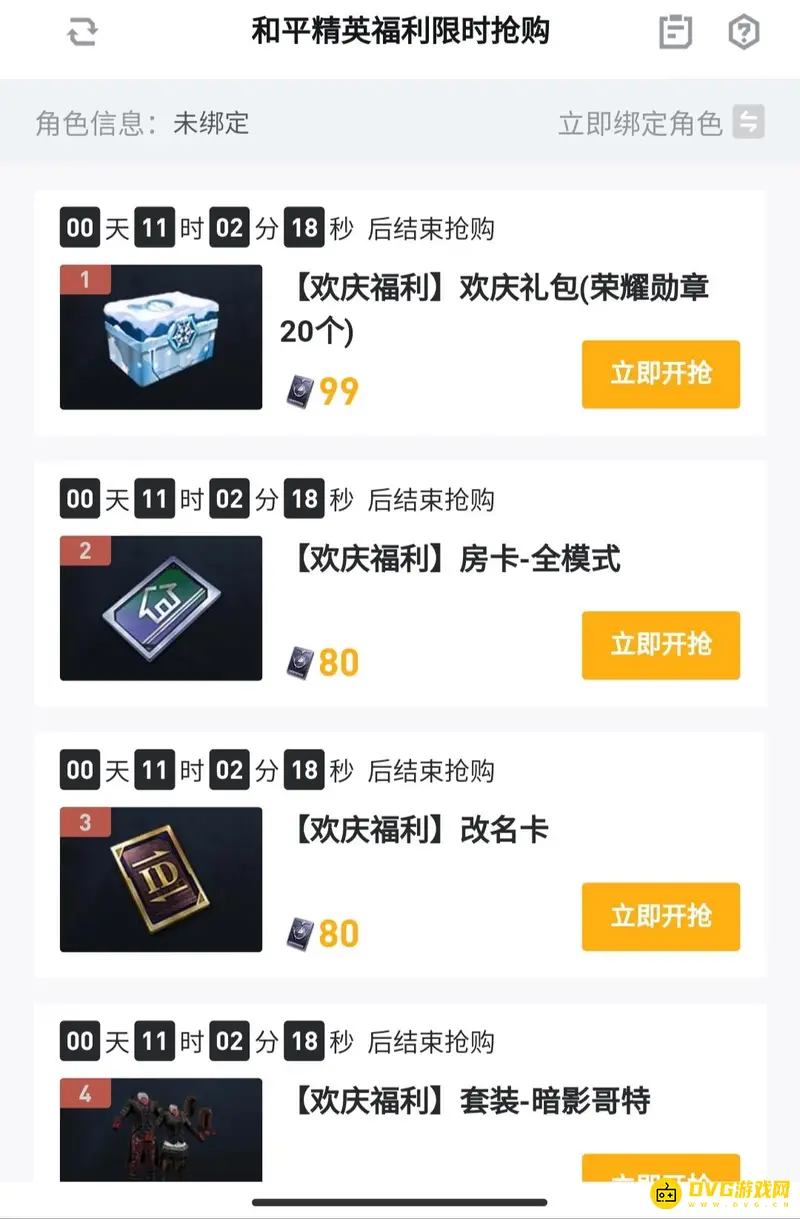Tap 立即开抢 for 房卡-全模式

pyautogui.click(x=661, y=645)
